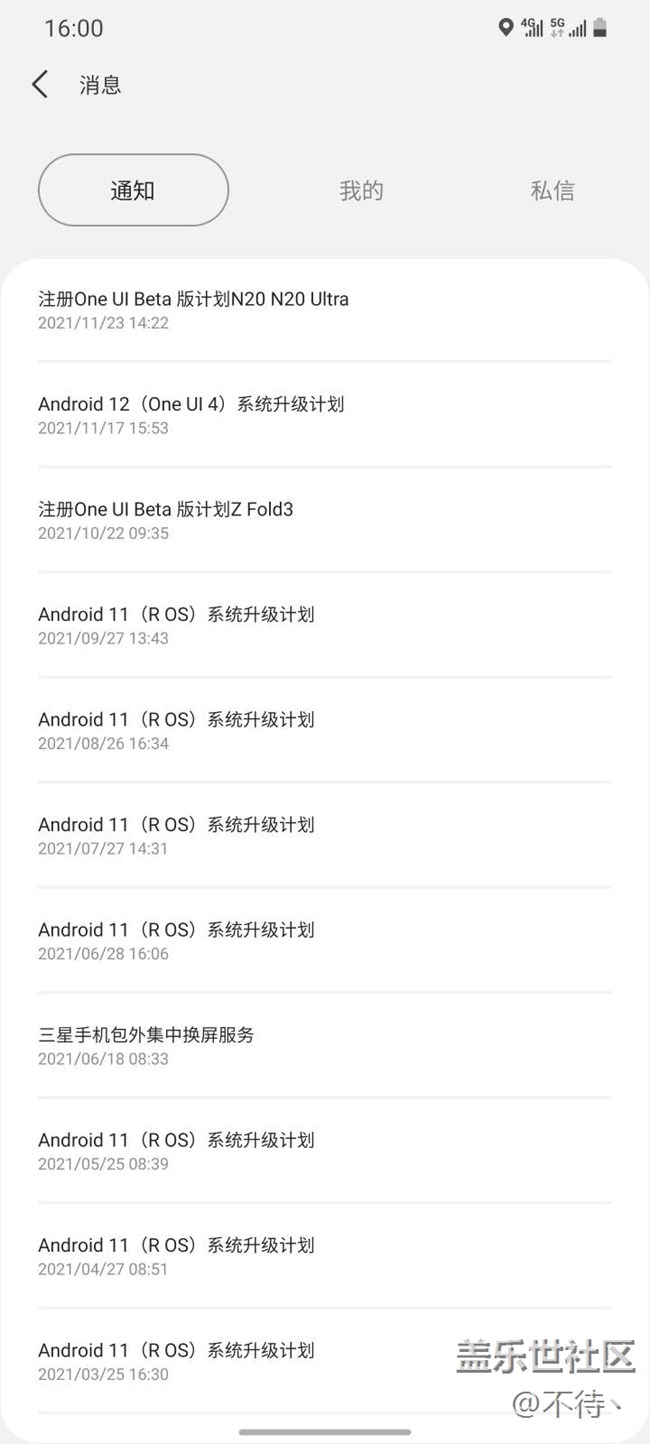Viewport: 650px width, 1444px height.
Task: Open 三星手机包外集中换屏服务 notice
Action: click(325, 1045)
